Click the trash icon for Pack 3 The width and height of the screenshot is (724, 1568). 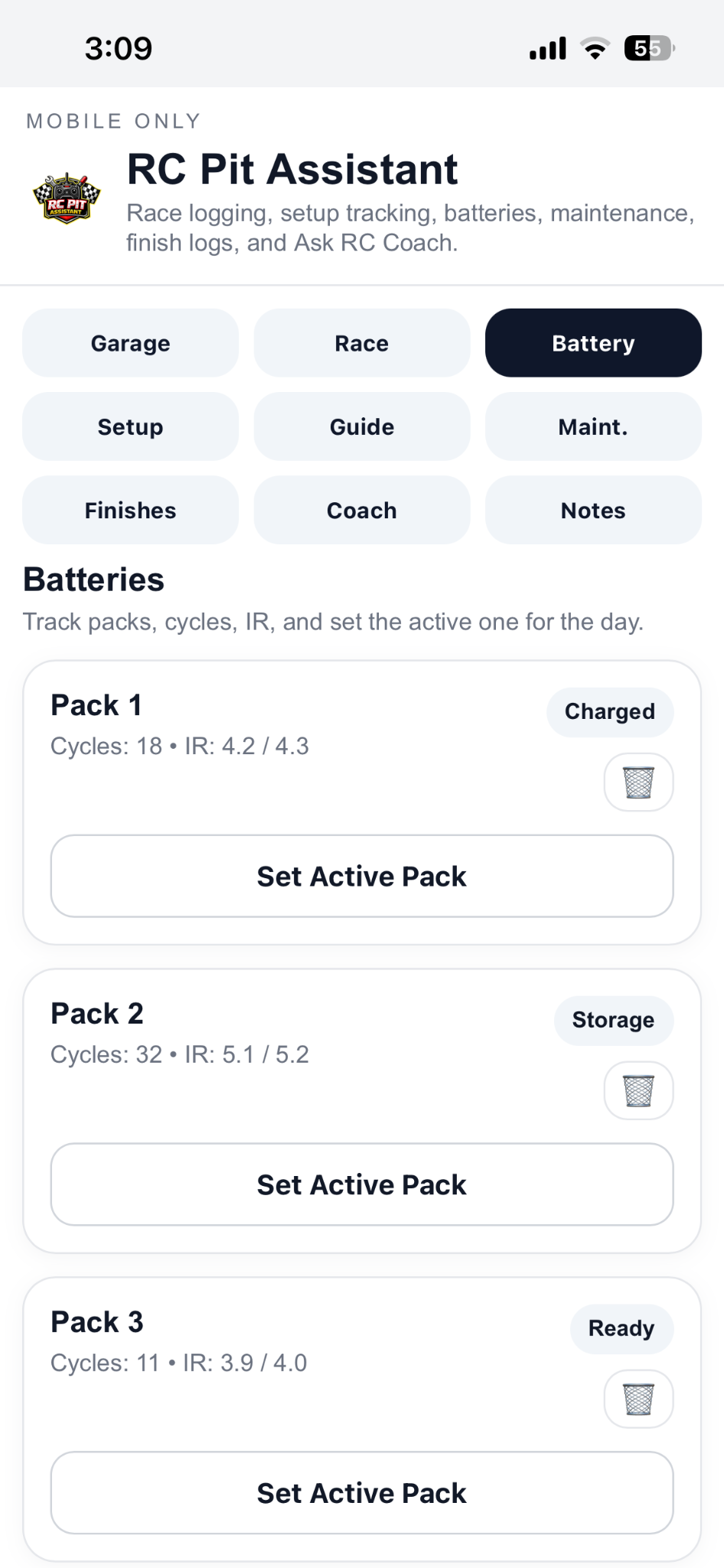[638, 1399]
